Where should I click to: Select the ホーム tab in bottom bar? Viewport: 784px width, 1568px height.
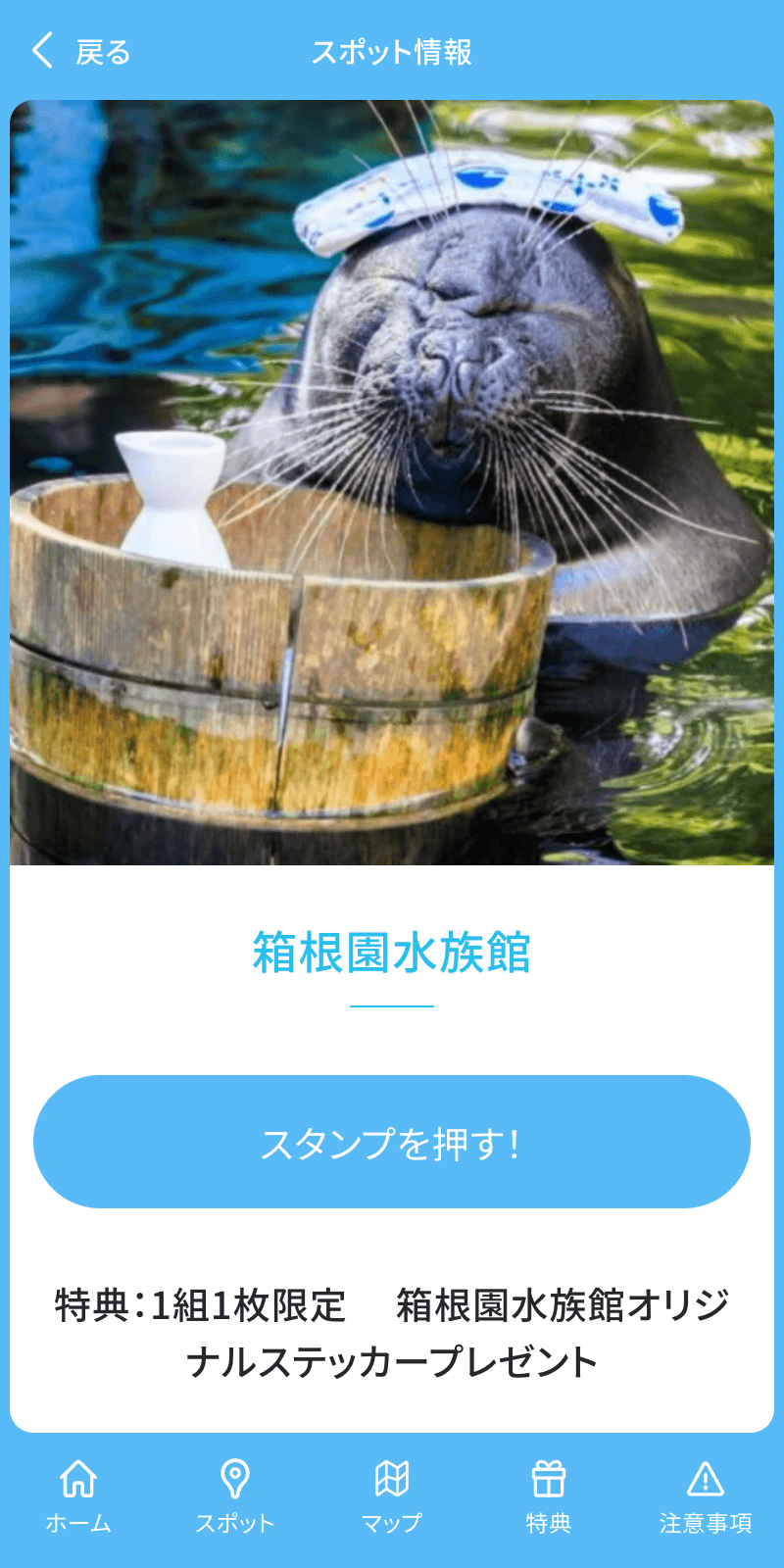click(x=80, y=1490)
